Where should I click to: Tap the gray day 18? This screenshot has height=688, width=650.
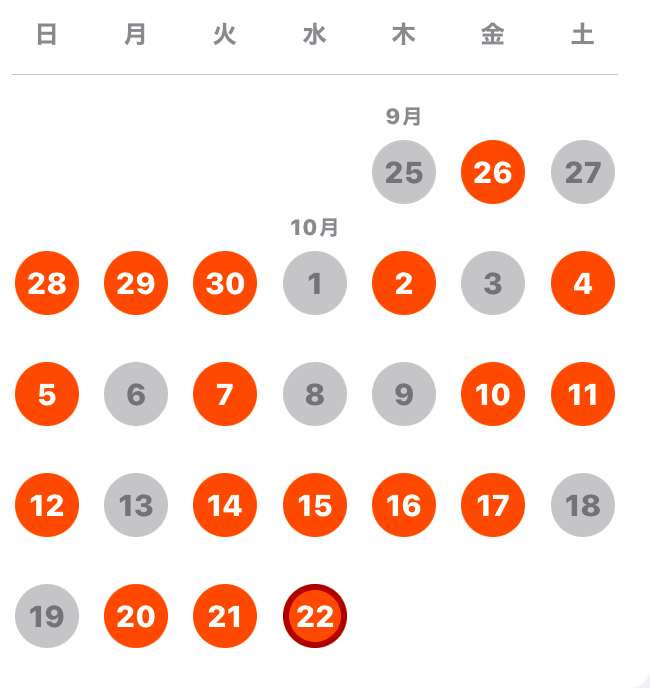tap(582, 505)
